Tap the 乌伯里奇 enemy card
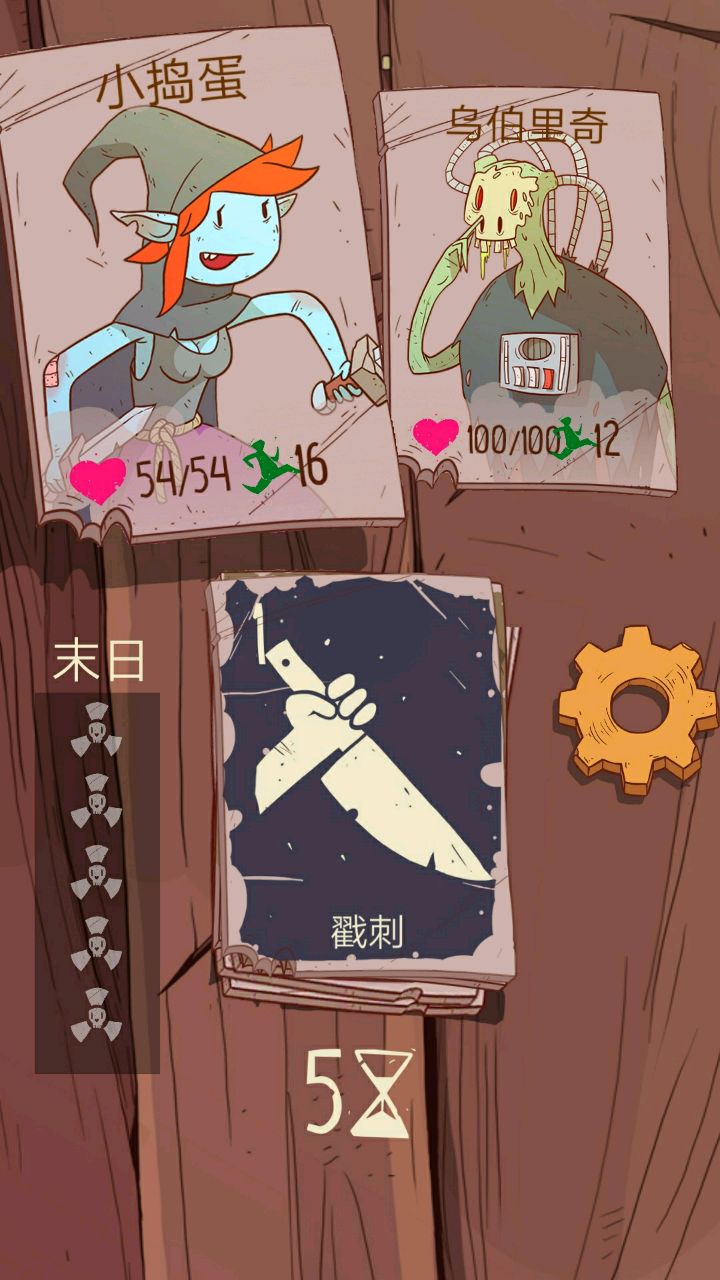The height and width of the screenshot is (1280, 720). point(527,290)
